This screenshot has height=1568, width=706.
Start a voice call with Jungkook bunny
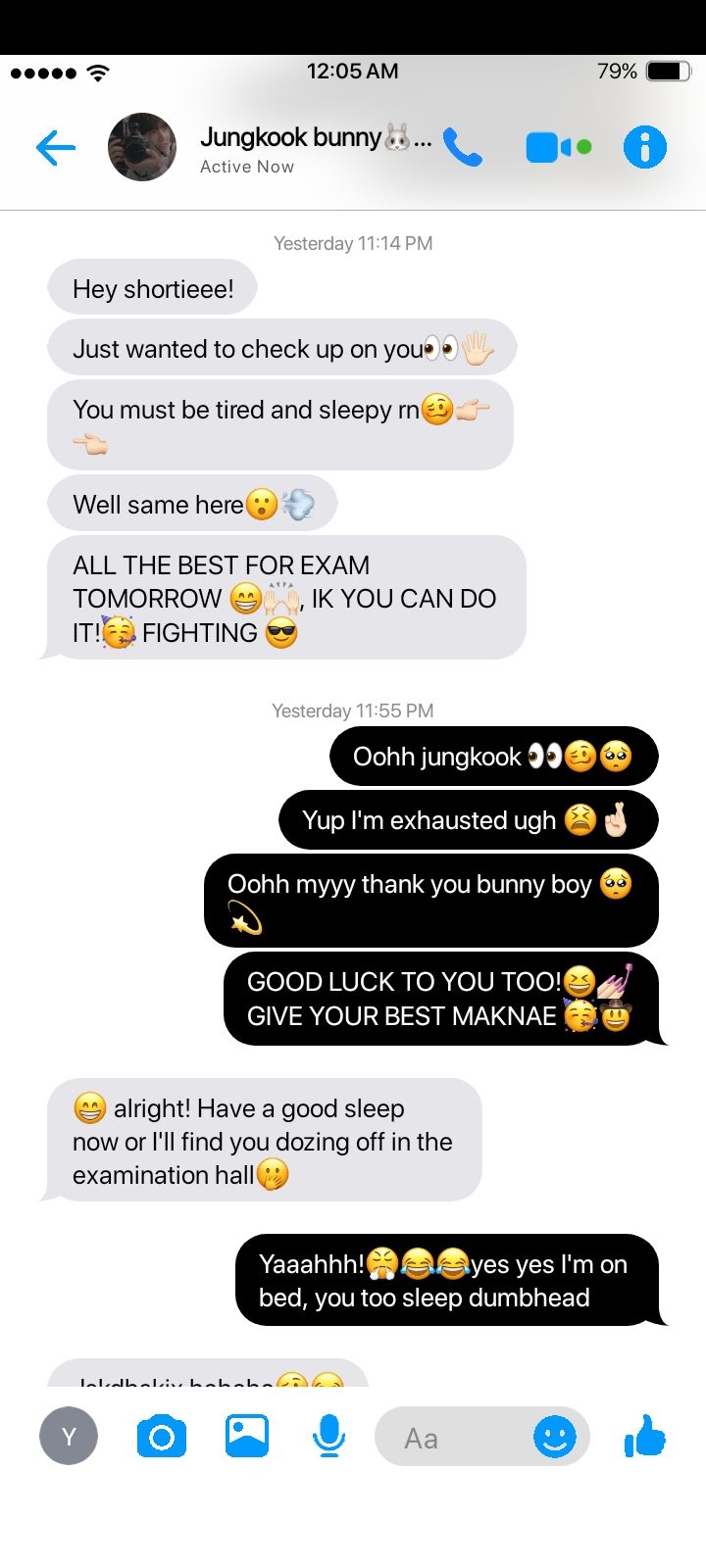(463, 147)
